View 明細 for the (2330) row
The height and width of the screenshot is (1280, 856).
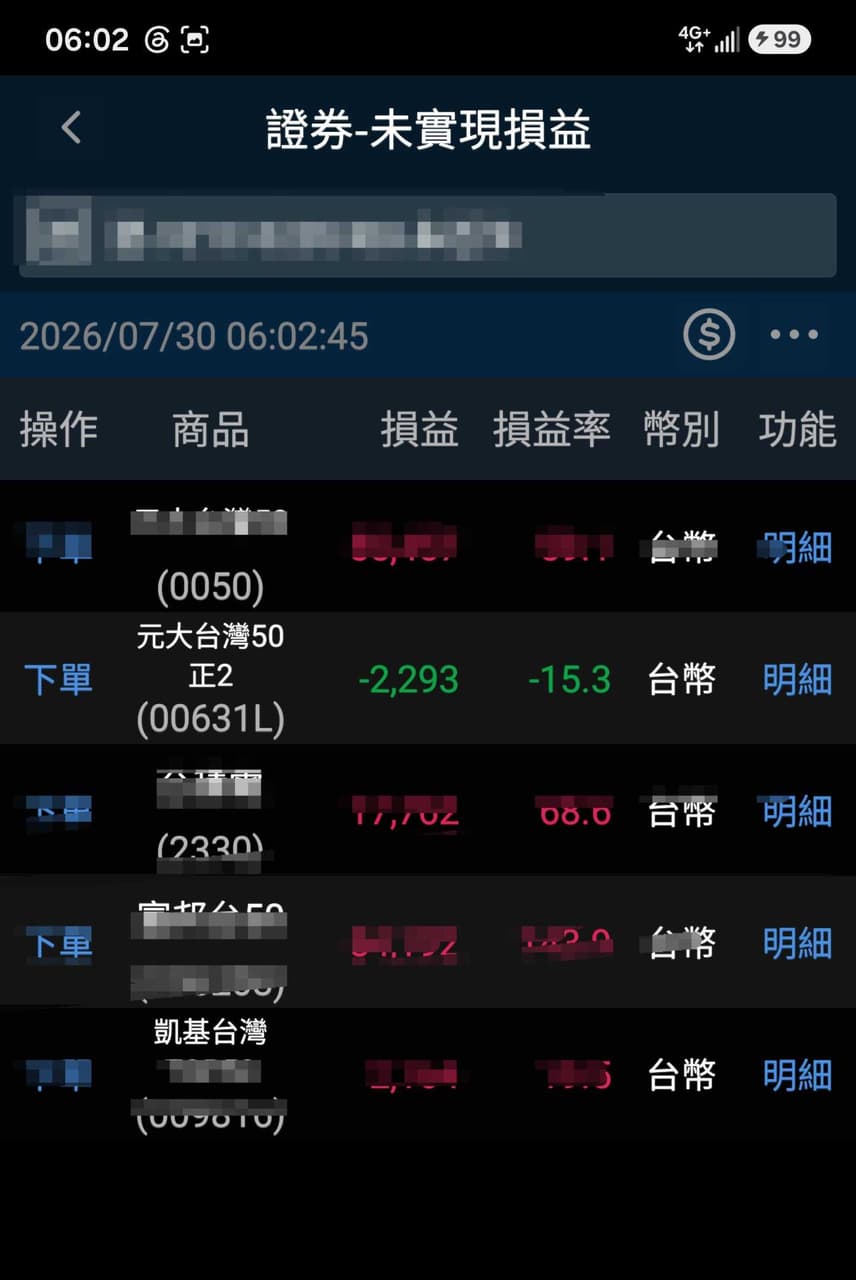pyautogui.click(x=797, y=812)
